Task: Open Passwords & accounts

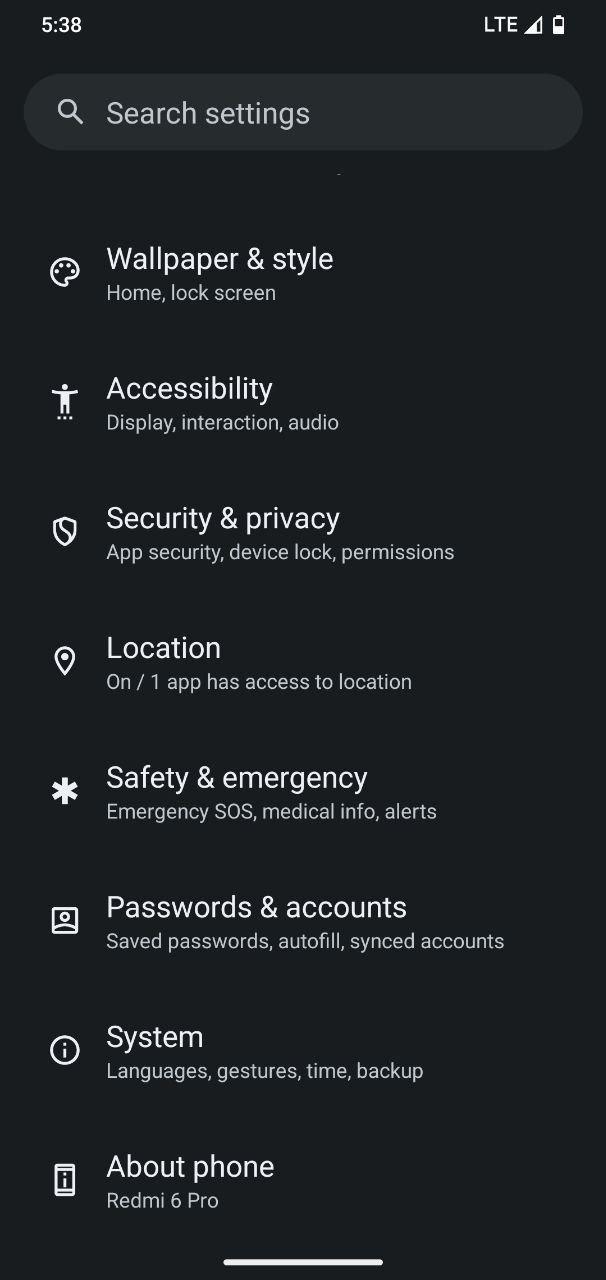Action: tap(303, 922)
